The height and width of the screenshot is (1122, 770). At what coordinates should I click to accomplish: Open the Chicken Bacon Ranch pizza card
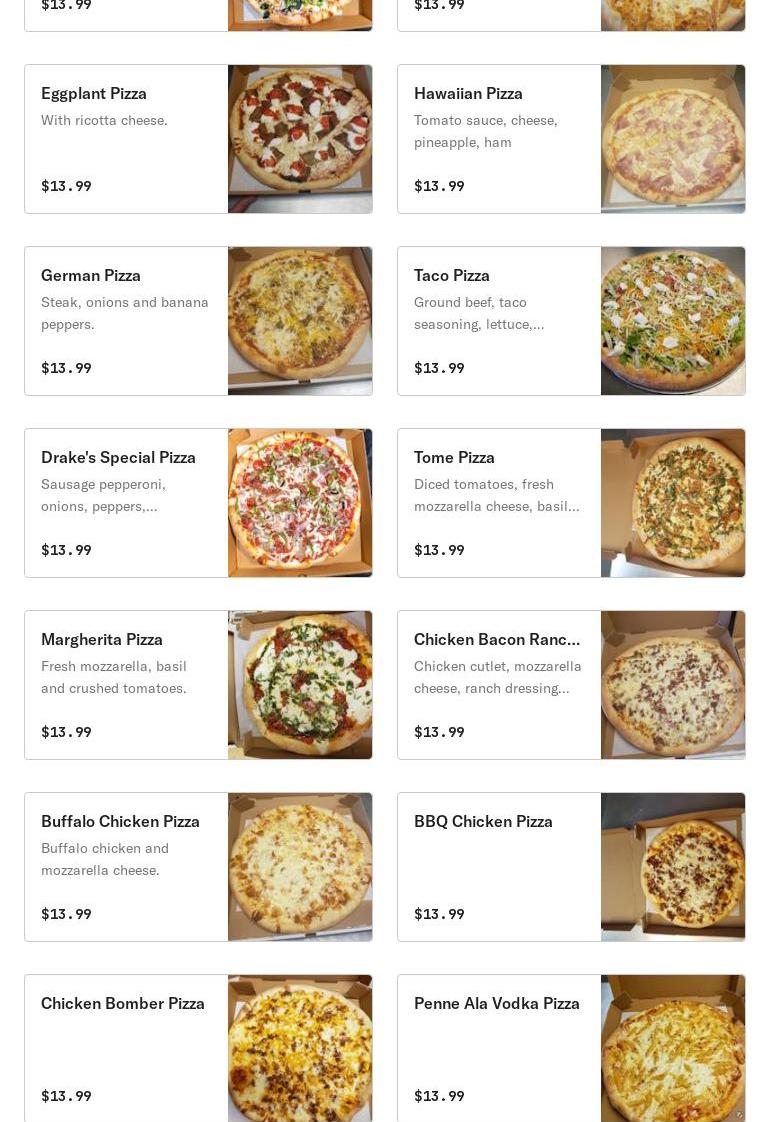571,685
